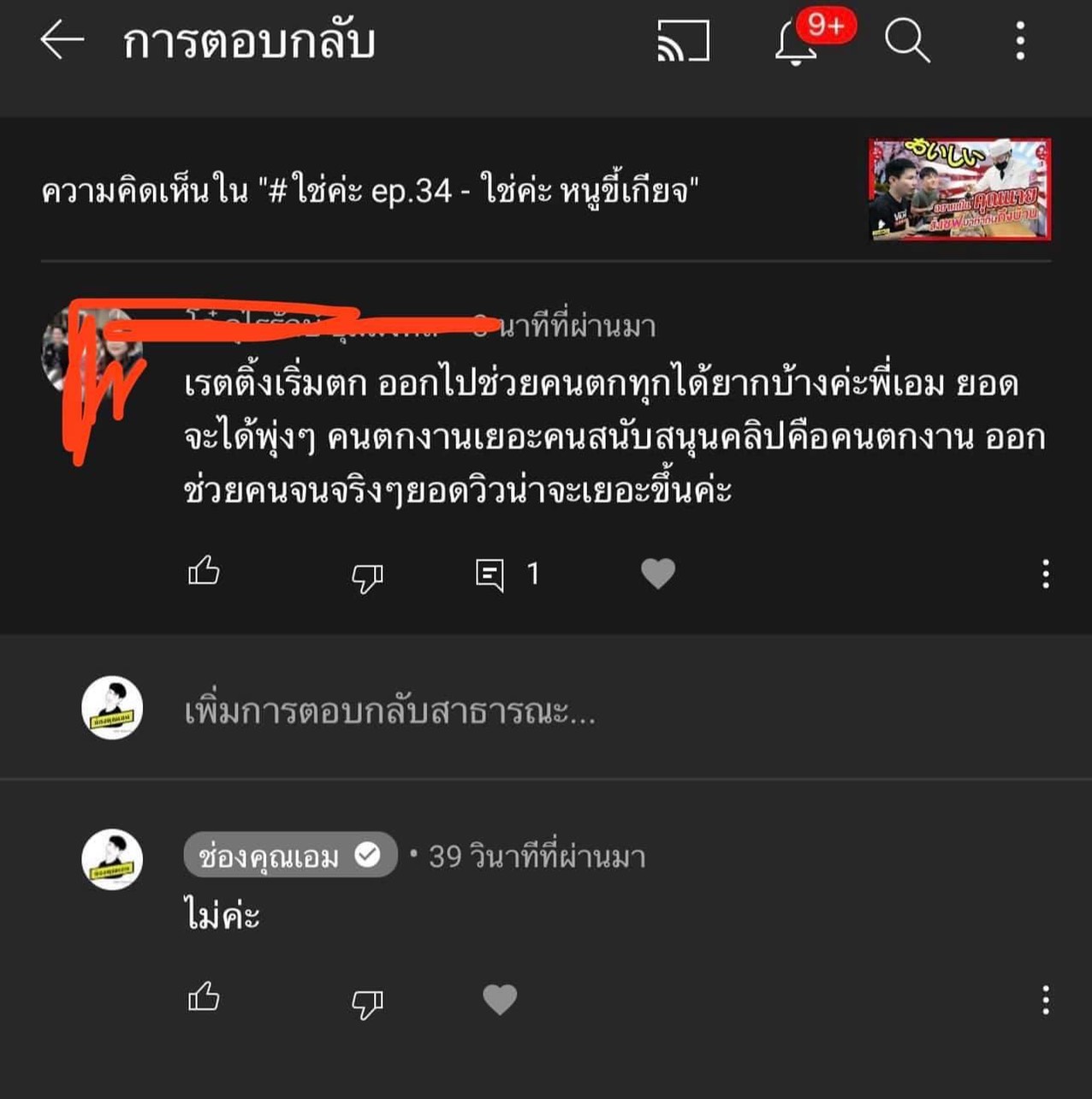This screenshot has width=1092, height=1099.
Task: Open the notifications bell
Action: [797, 43]
